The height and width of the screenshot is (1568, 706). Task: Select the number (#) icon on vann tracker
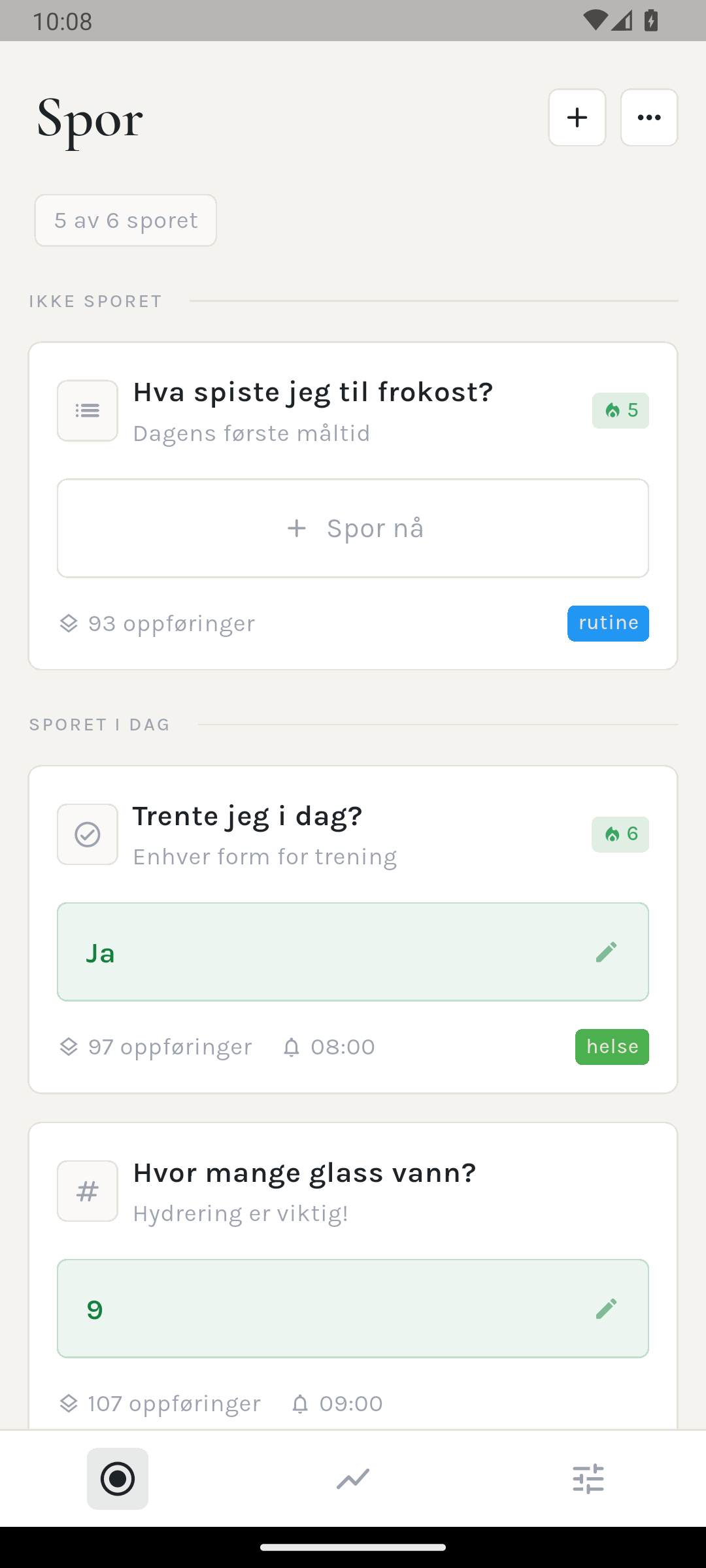[87, 1190]
